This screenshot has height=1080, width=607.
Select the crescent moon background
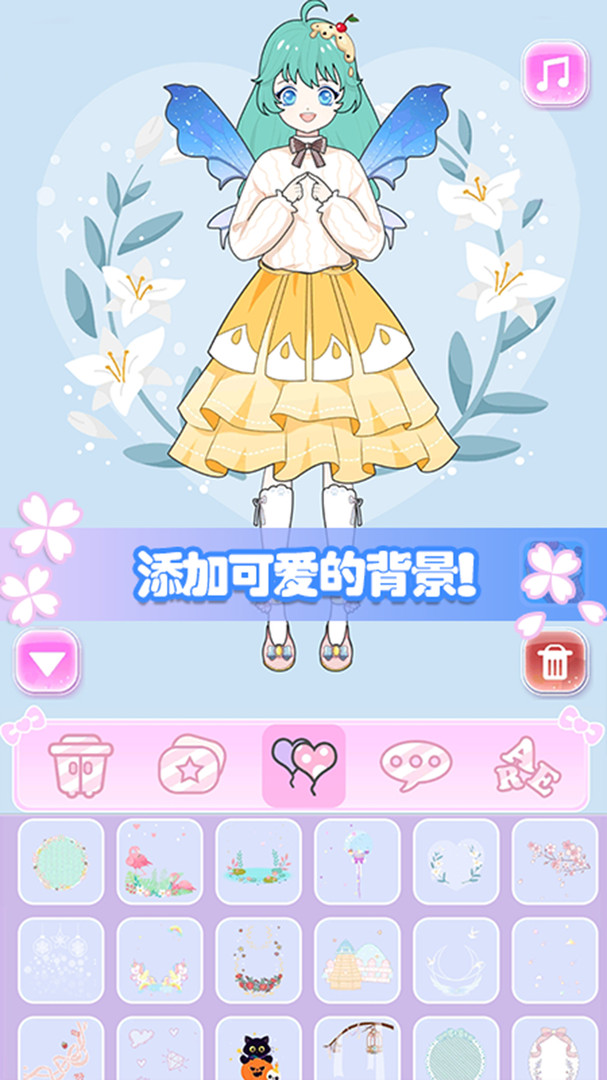pos(456,960)
